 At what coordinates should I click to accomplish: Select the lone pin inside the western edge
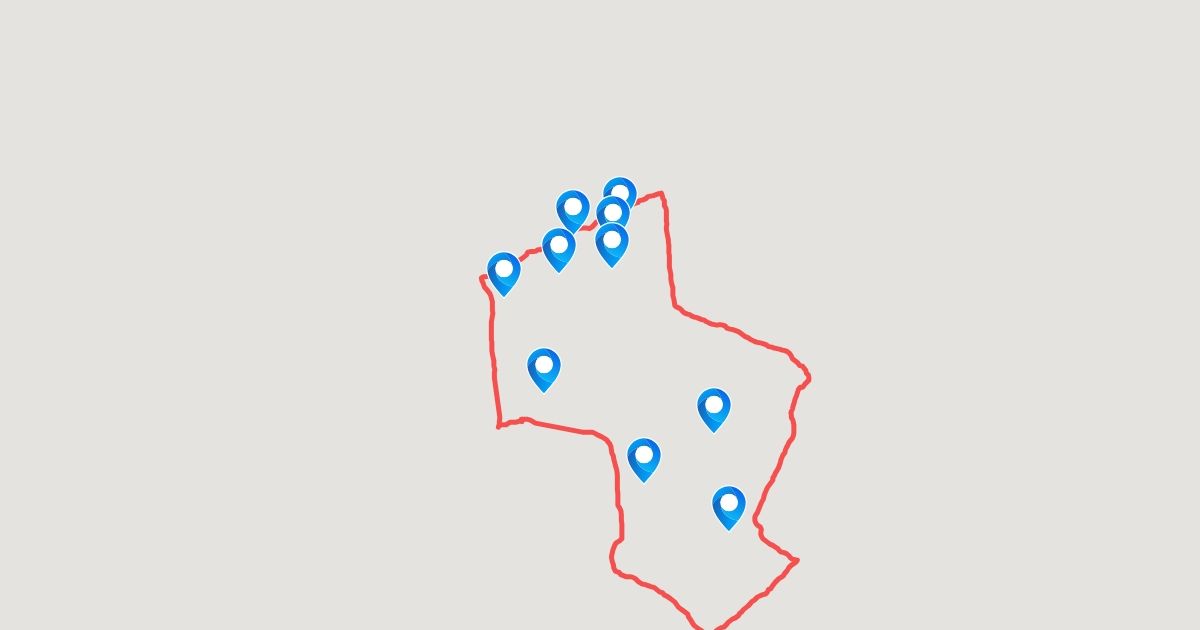tap(544, 367)
